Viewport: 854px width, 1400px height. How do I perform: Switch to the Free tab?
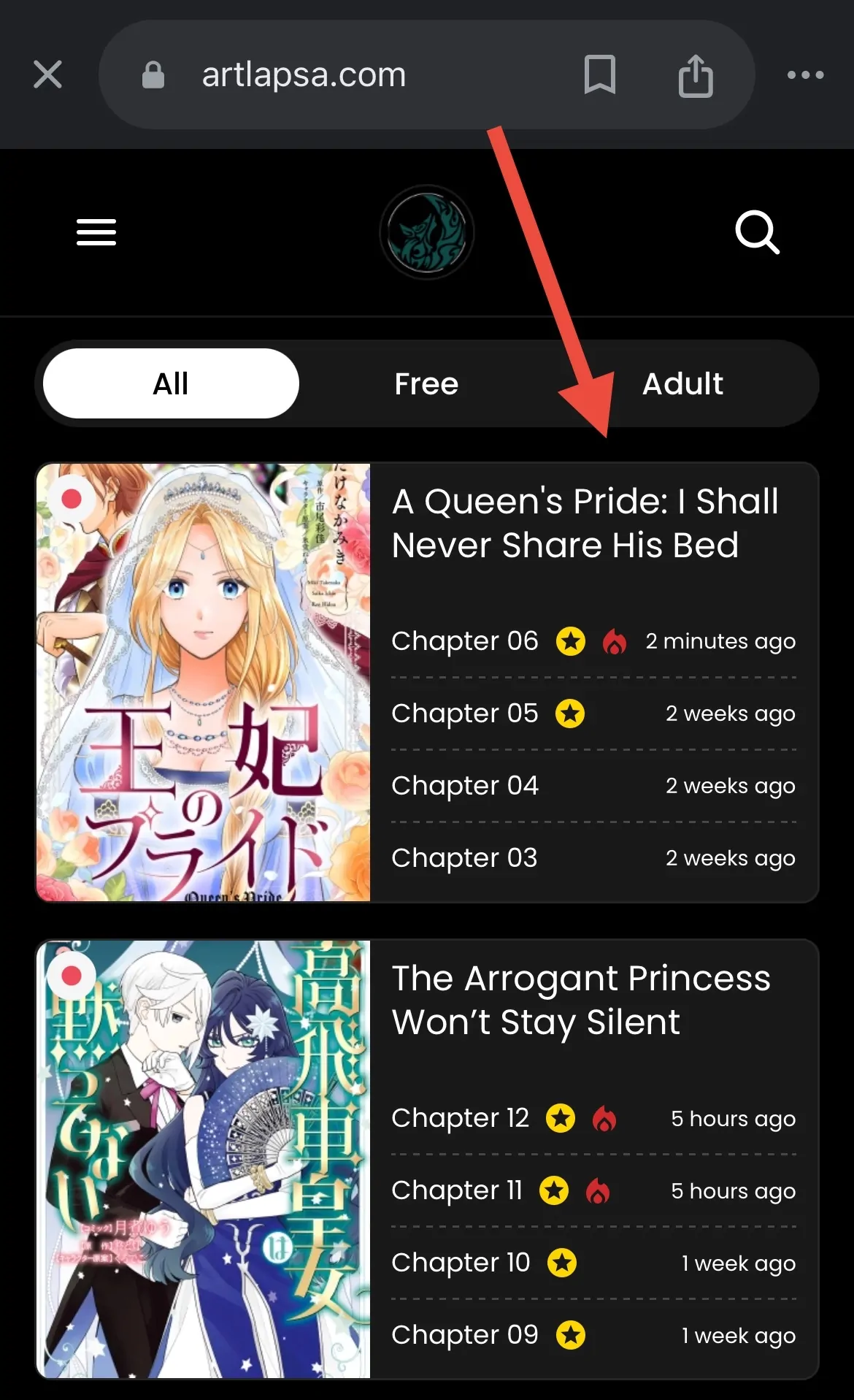pyautogui.click(x=426, y=383)
